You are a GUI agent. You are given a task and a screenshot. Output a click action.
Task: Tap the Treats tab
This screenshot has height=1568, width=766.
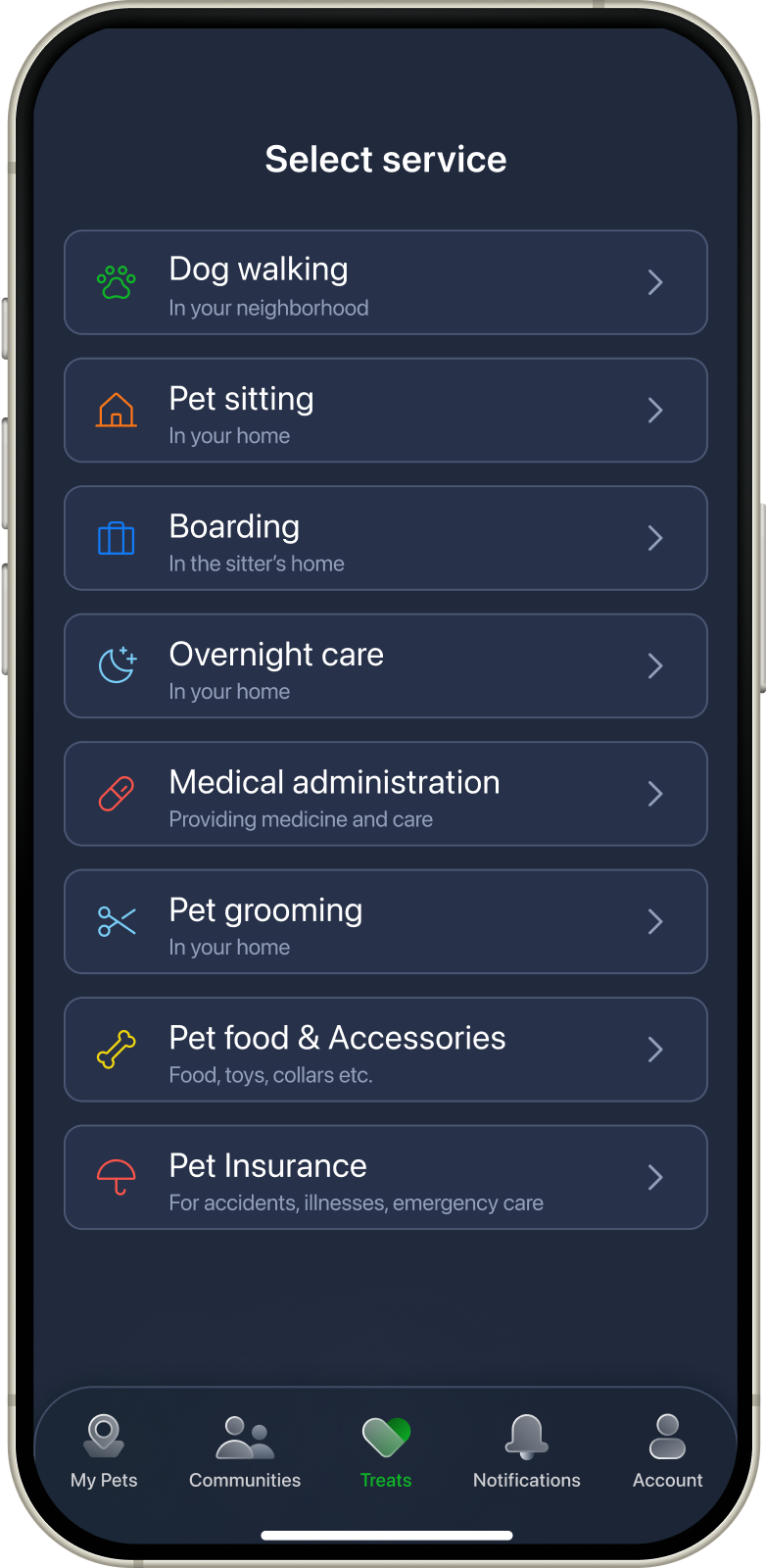(x=385, y=1451)
